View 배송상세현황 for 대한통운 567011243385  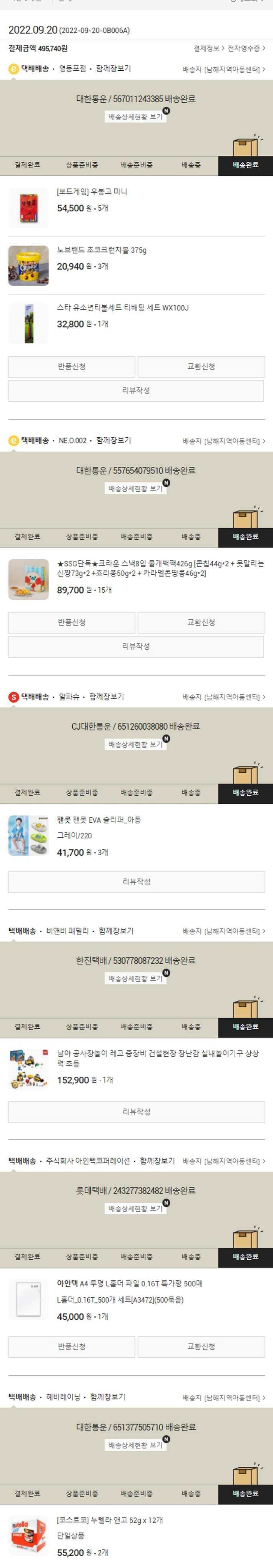[135, 116]
